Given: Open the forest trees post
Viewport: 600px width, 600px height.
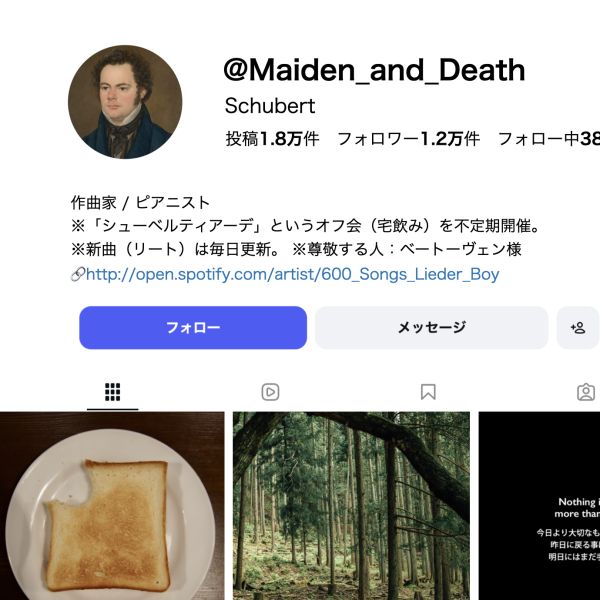Looking at the screenshot, I should pyautogui.click(x=351, y=506).
